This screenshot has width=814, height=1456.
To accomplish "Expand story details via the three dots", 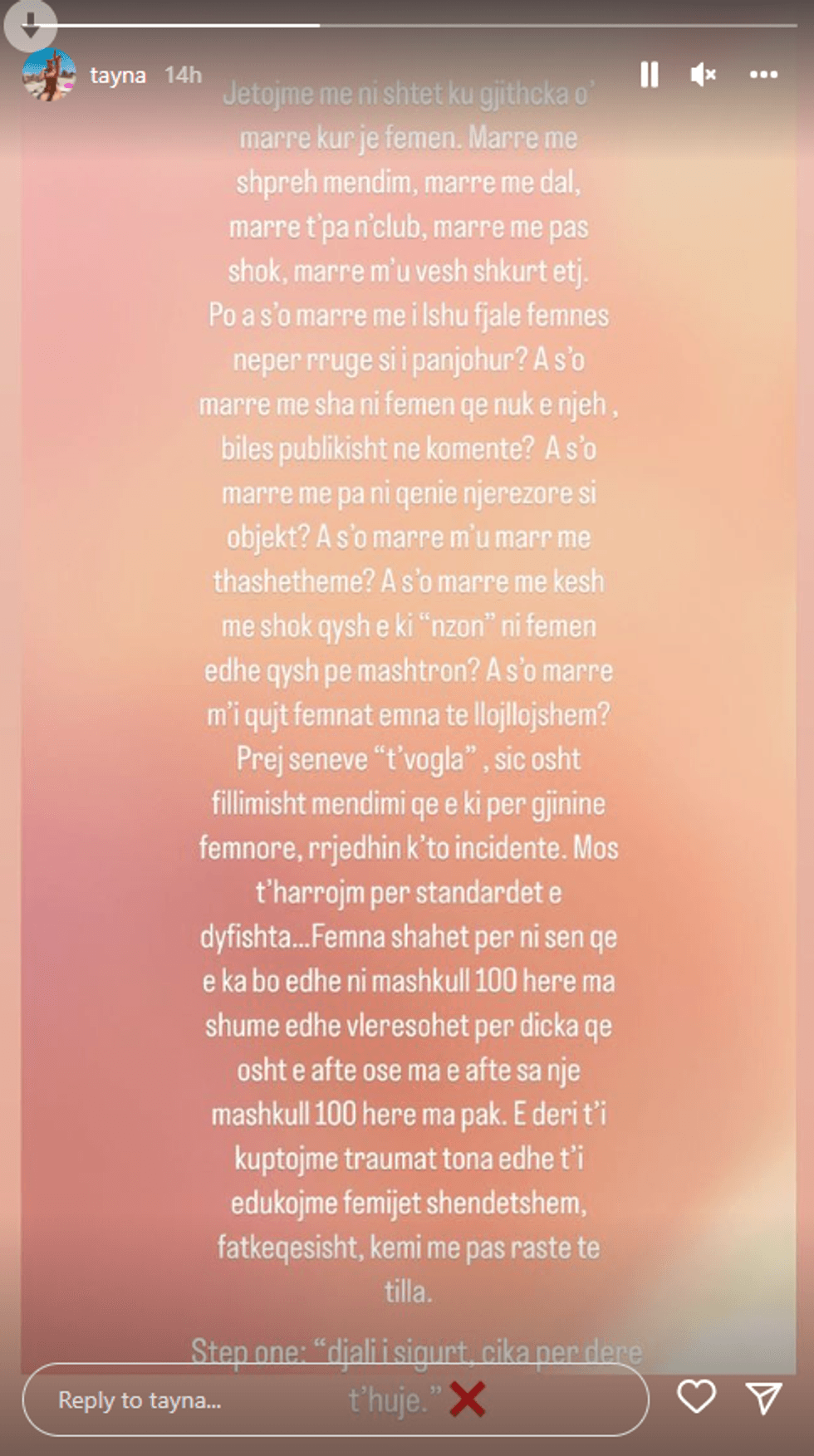I will click(761, 75).
